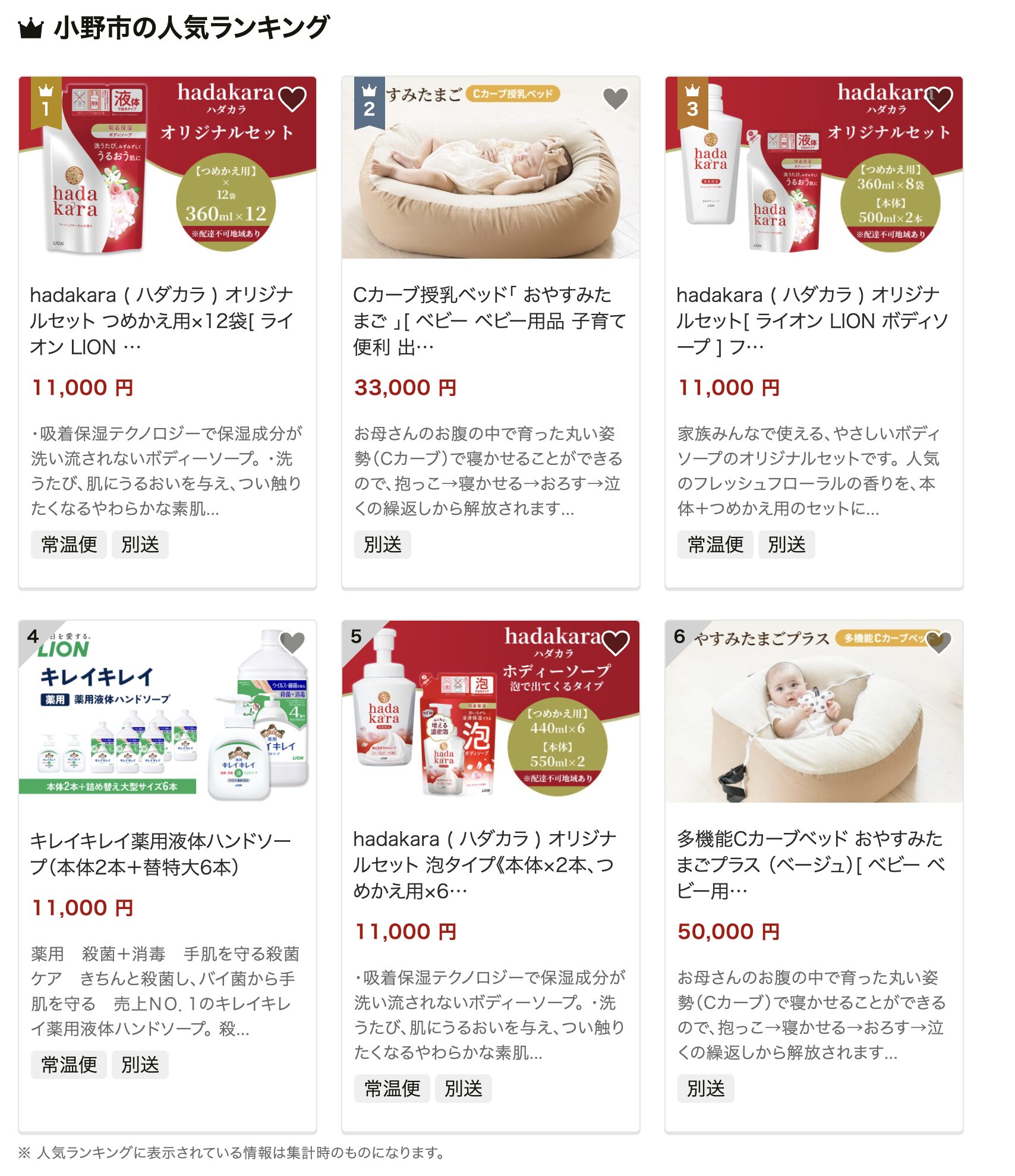Favorite the rank 3 hadakara original set
1015x1176 pixels.
(938, 99)
